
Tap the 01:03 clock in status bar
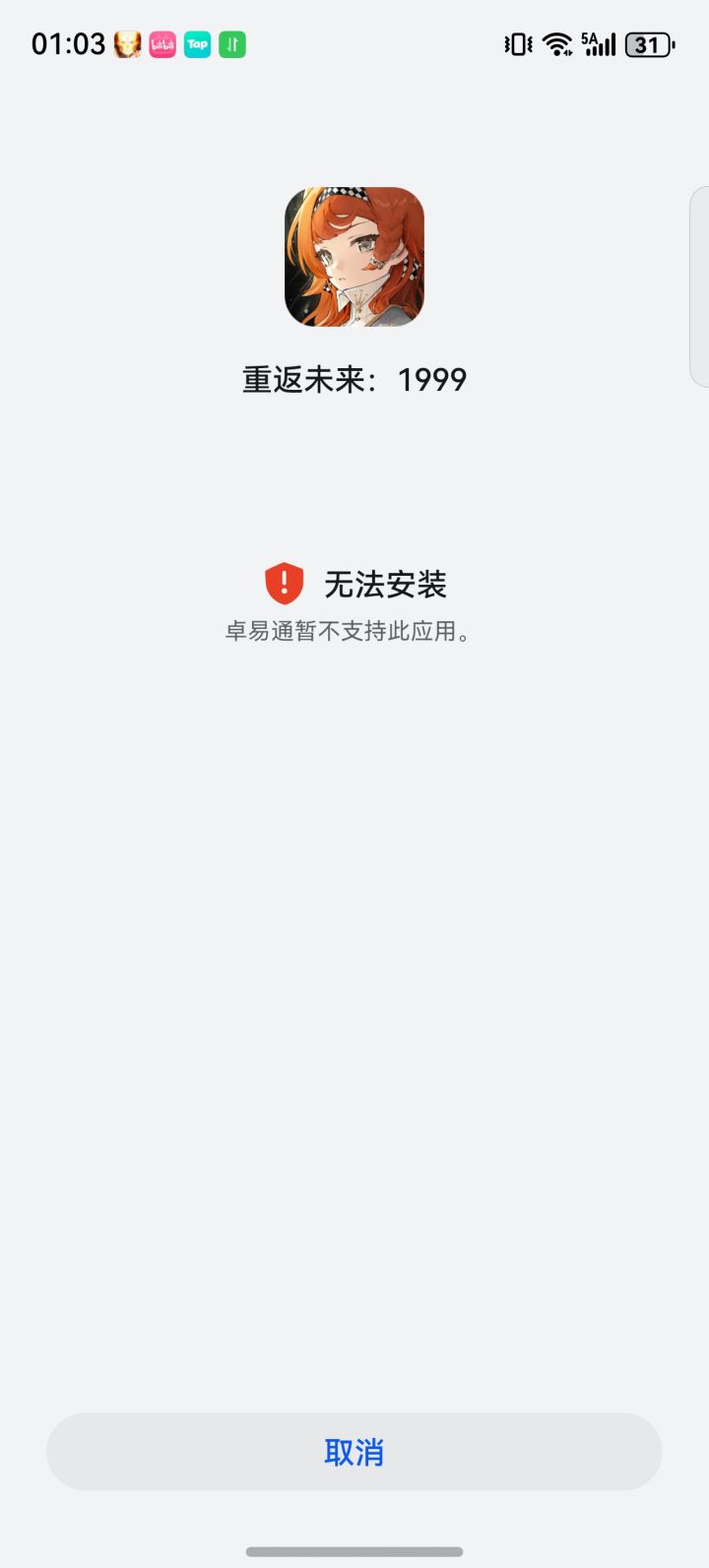coord(69,43)
